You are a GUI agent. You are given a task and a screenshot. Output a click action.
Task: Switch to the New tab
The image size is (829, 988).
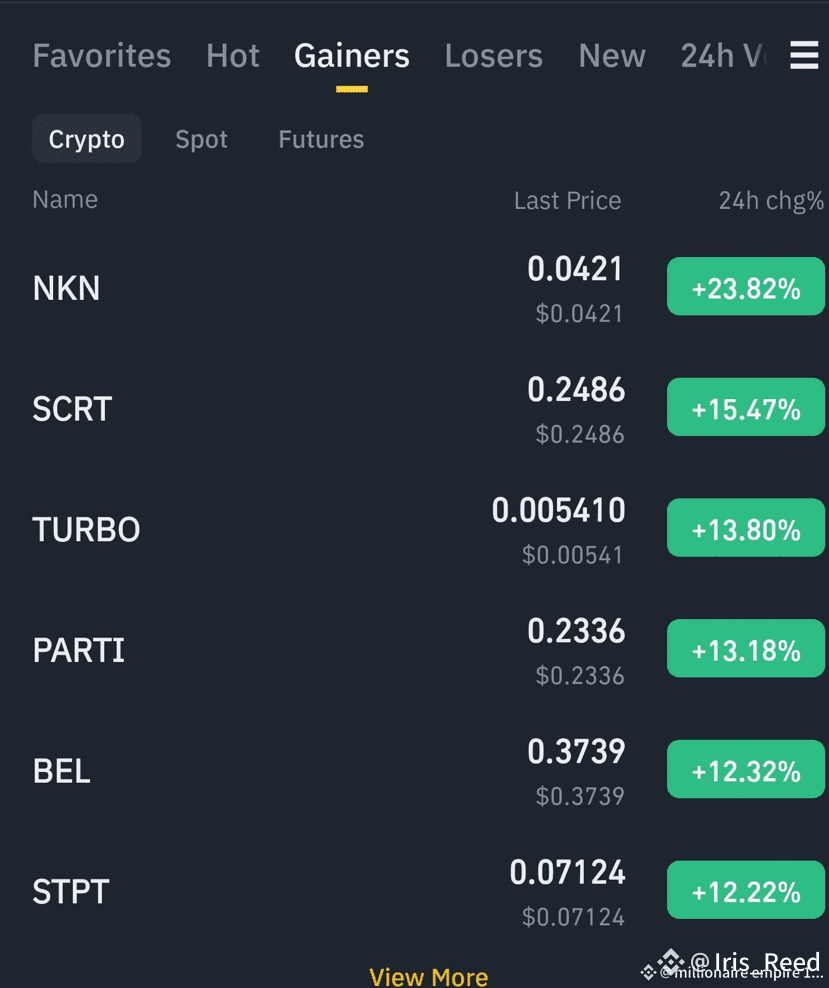pos(611,56)
